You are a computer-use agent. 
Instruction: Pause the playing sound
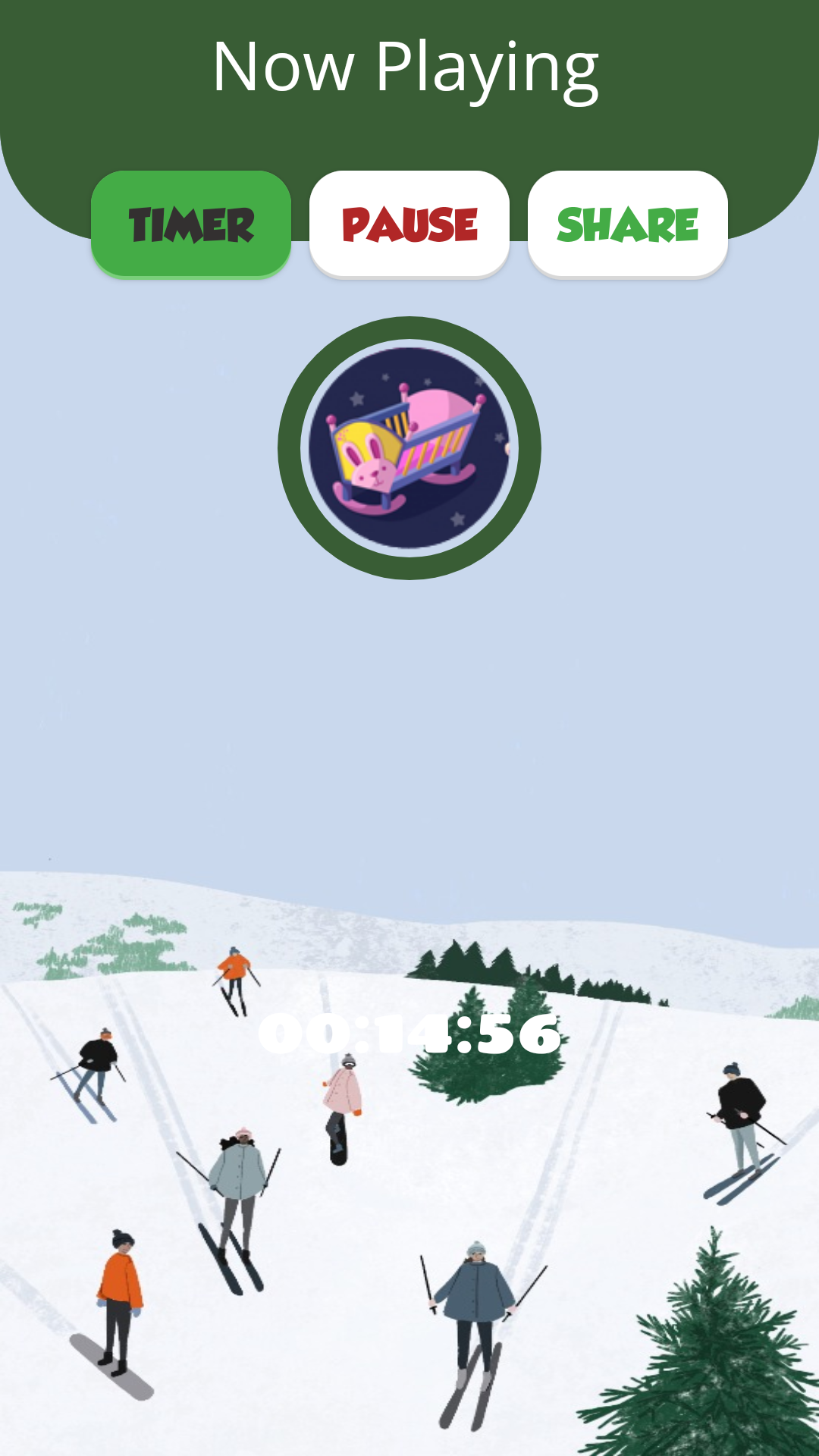409,224
